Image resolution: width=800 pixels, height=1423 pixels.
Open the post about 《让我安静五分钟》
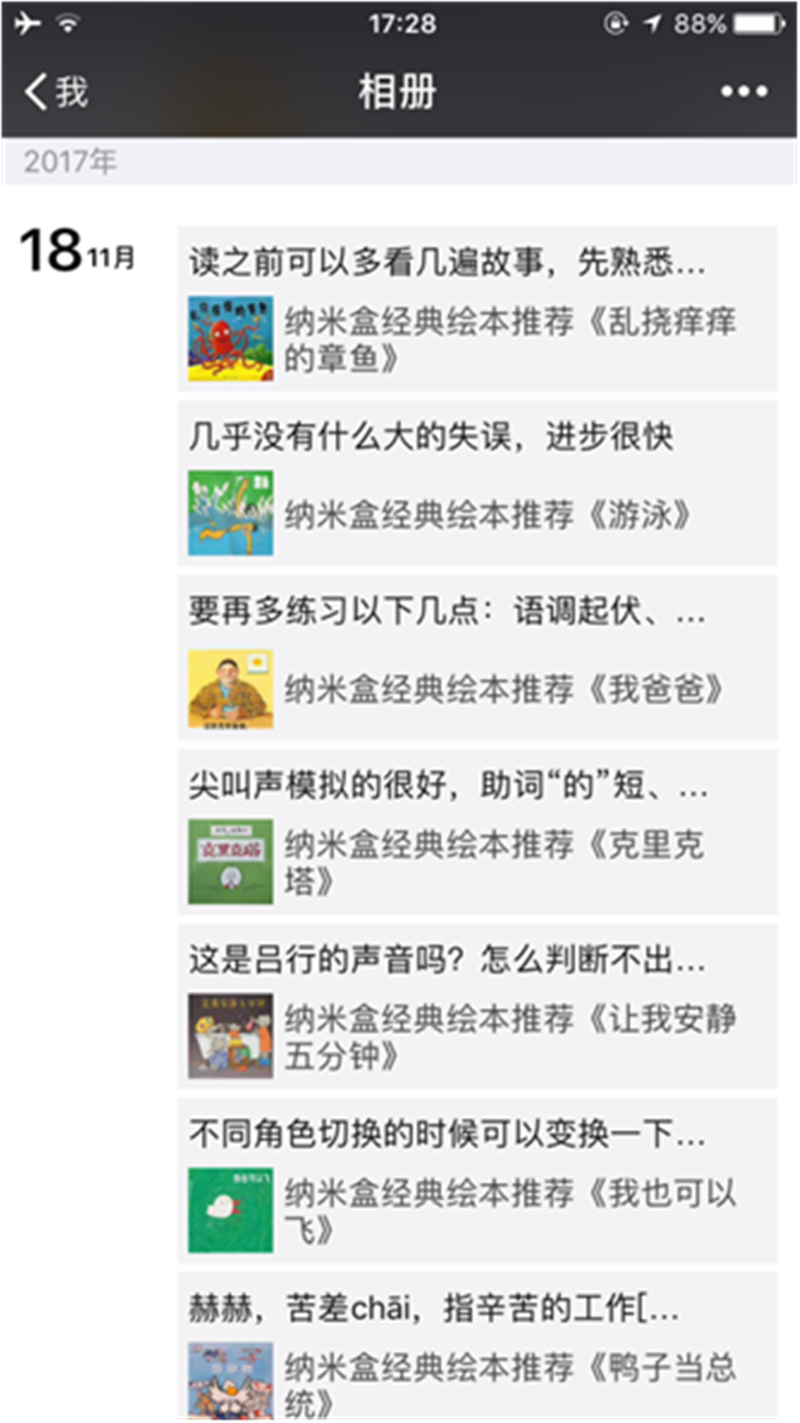point(477,1006)
